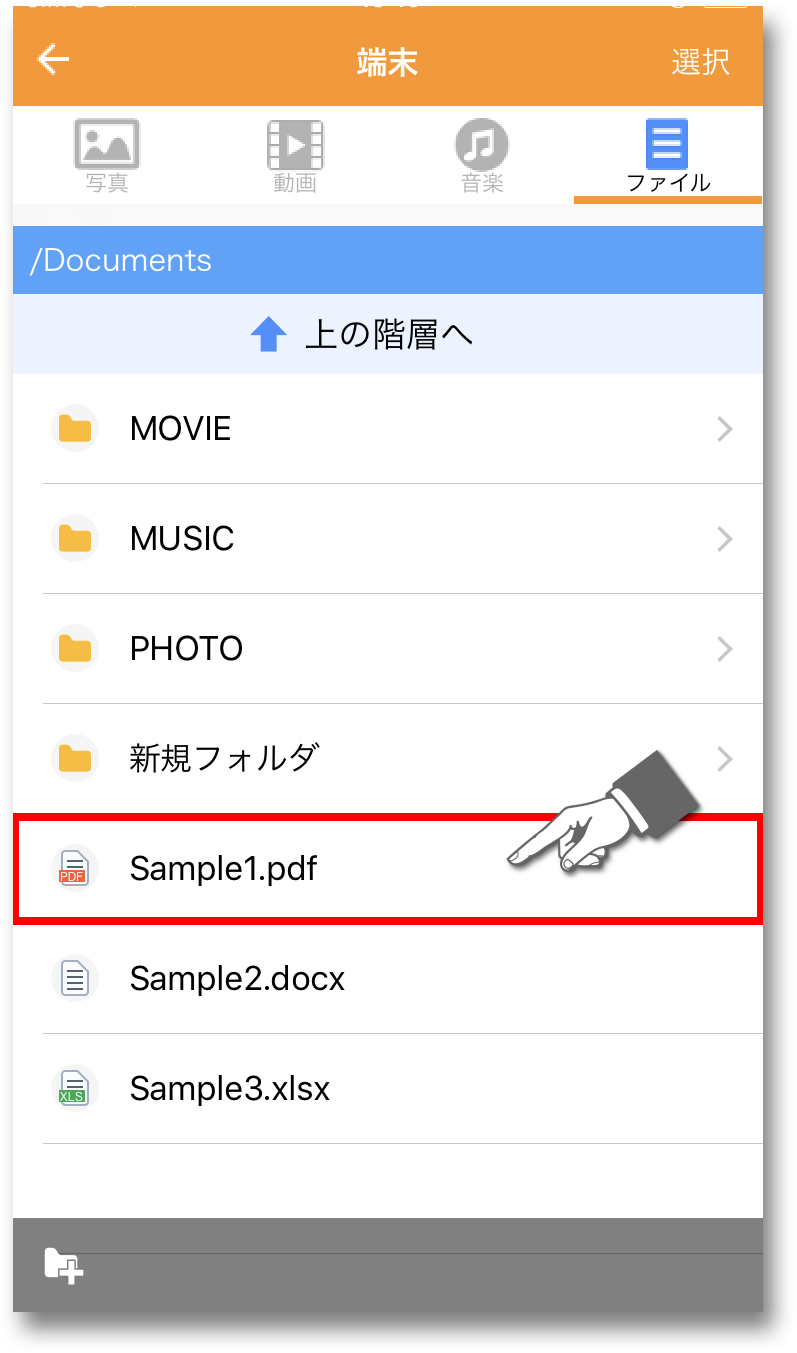Viewport: 797px width, 1353px height.
Task: Select the ファイル tab
Action: click(x=667, y=155)
